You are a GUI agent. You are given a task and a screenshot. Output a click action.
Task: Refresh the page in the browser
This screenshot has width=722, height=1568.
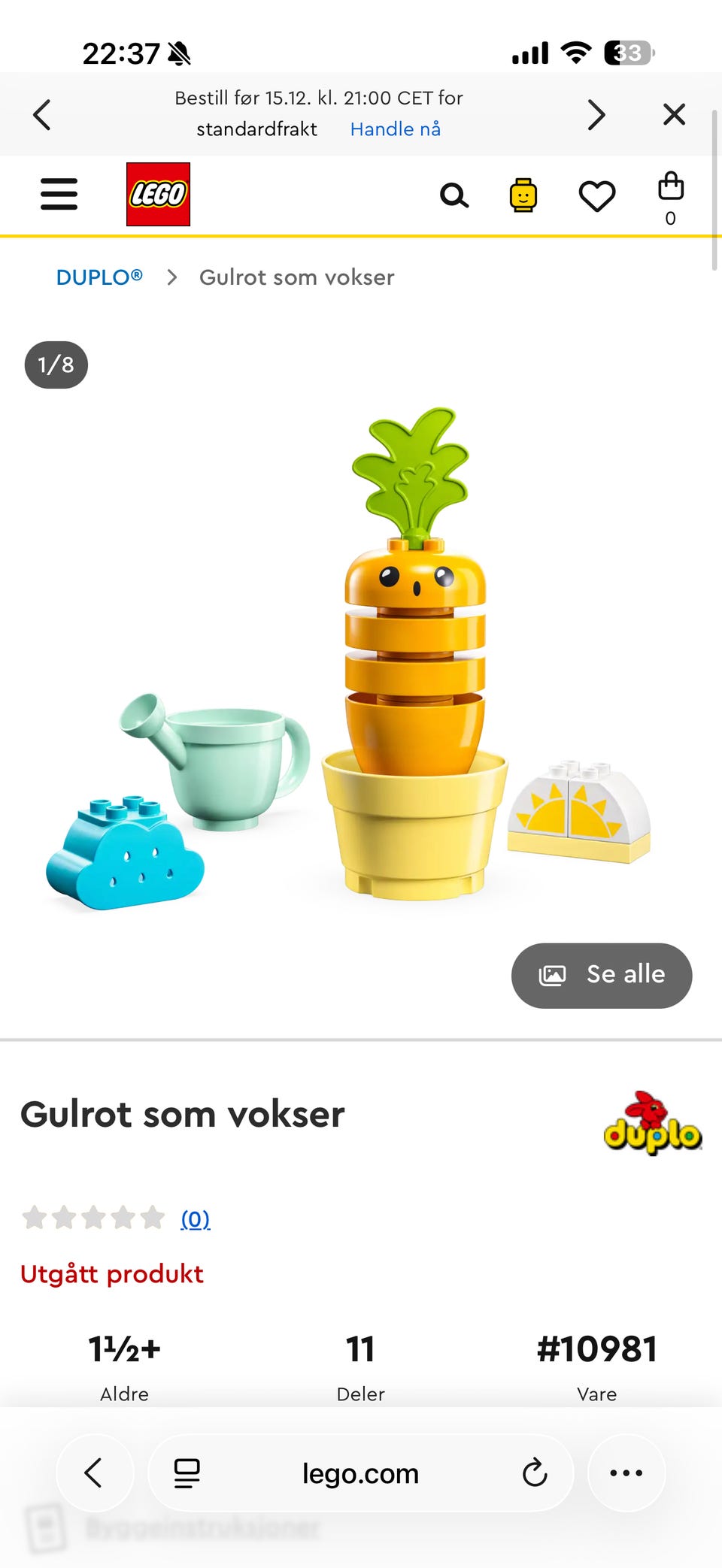pos(534,1473)
